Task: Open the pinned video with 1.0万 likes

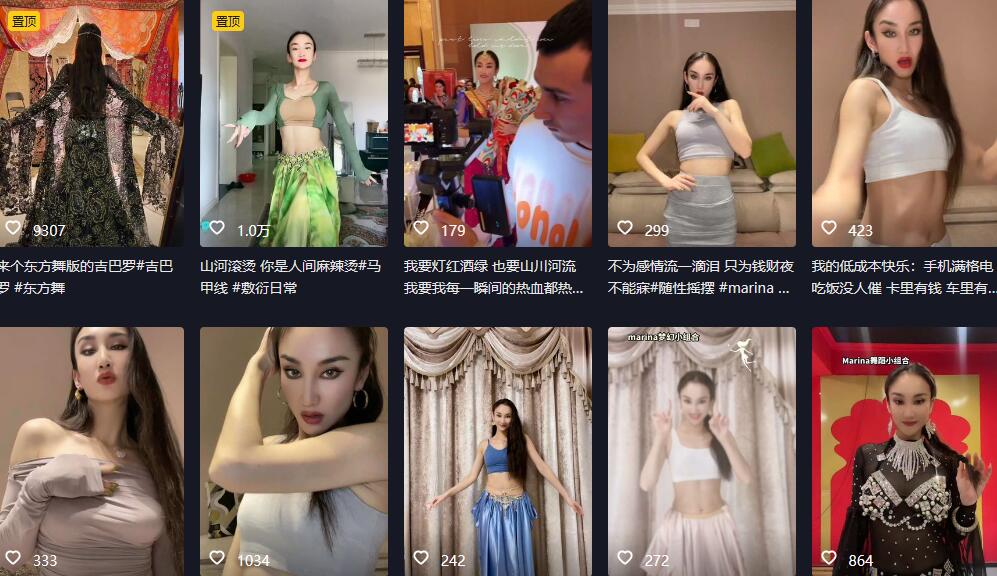Action: coord(294,120)
